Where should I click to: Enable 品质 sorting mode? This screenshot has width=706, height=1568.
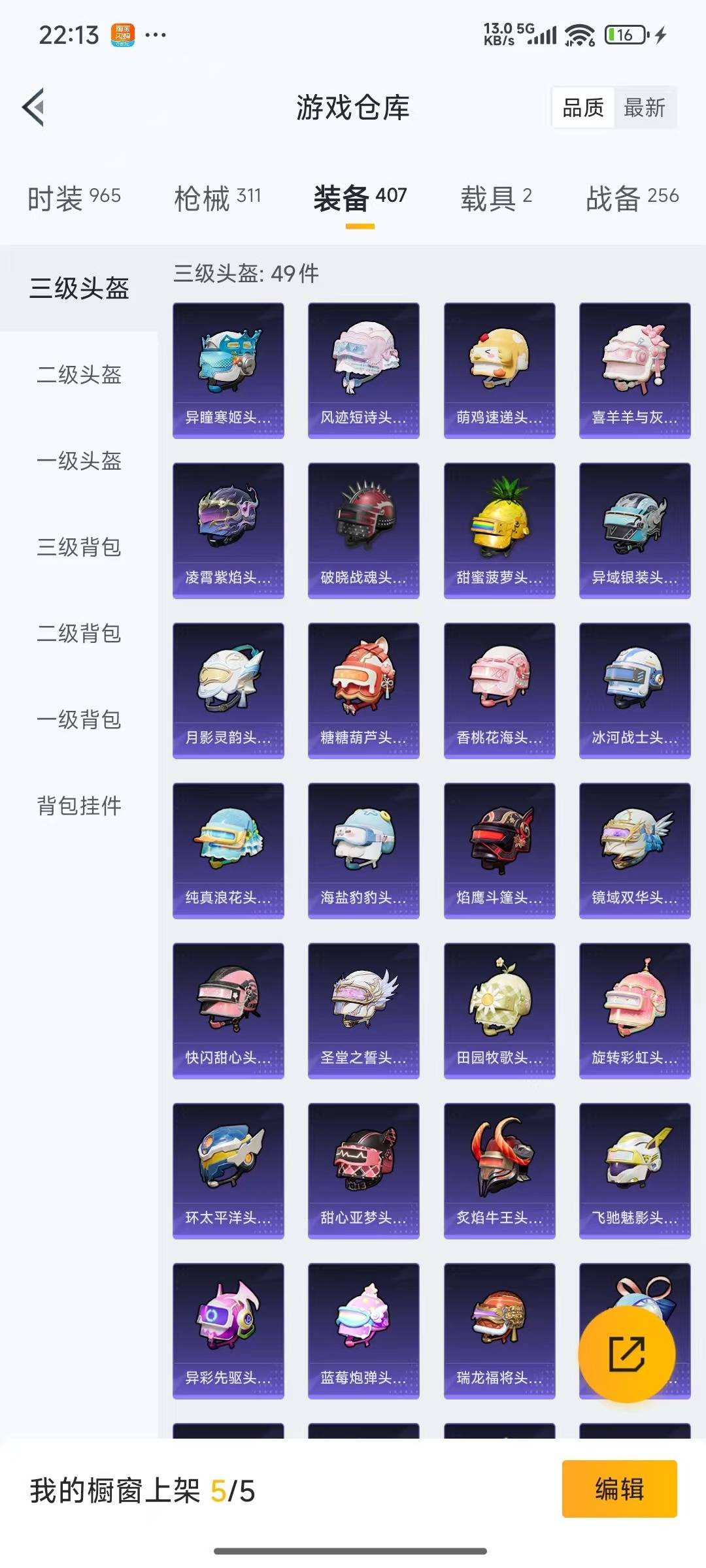pos(585,108)
